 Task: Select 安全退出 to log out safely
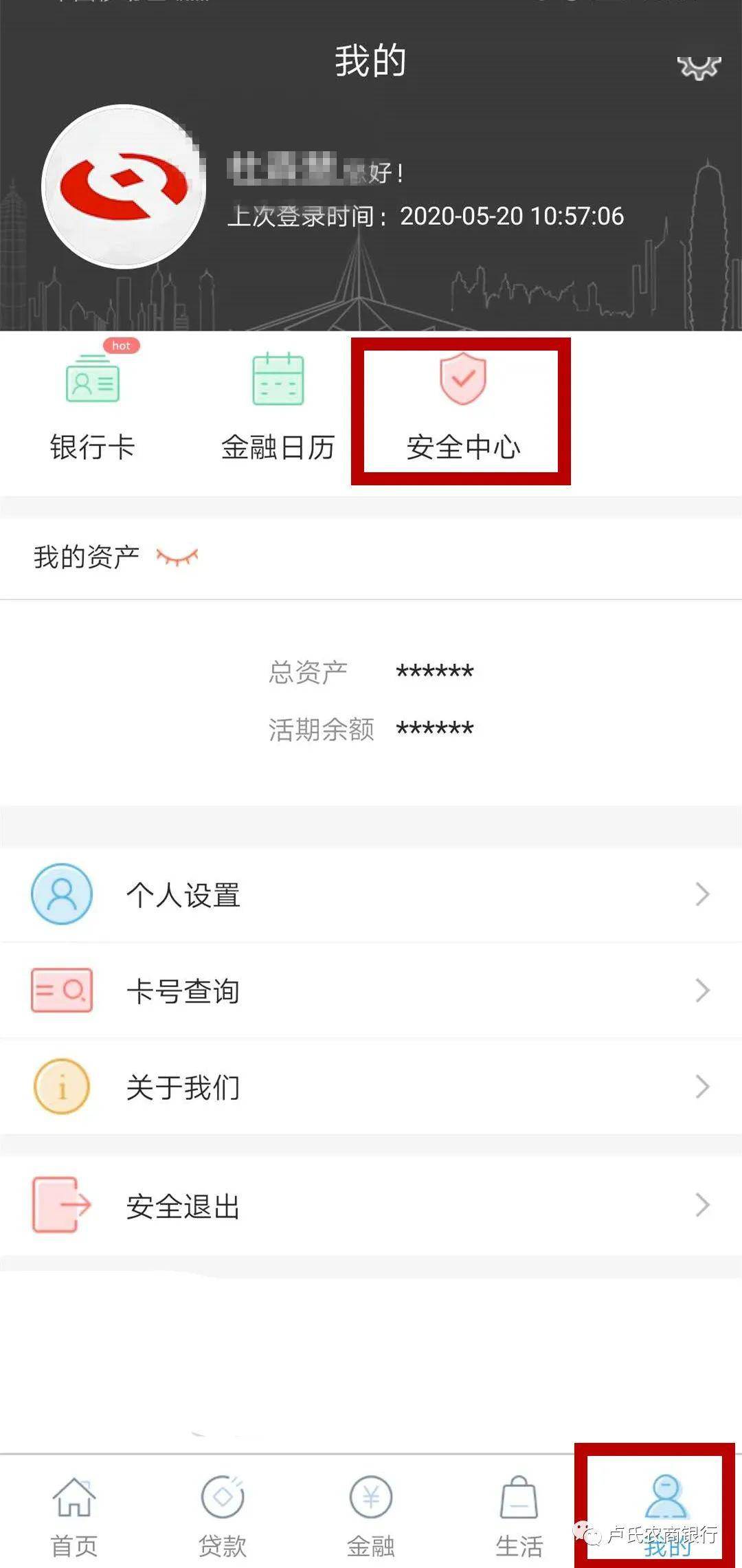pos(371,1205)
